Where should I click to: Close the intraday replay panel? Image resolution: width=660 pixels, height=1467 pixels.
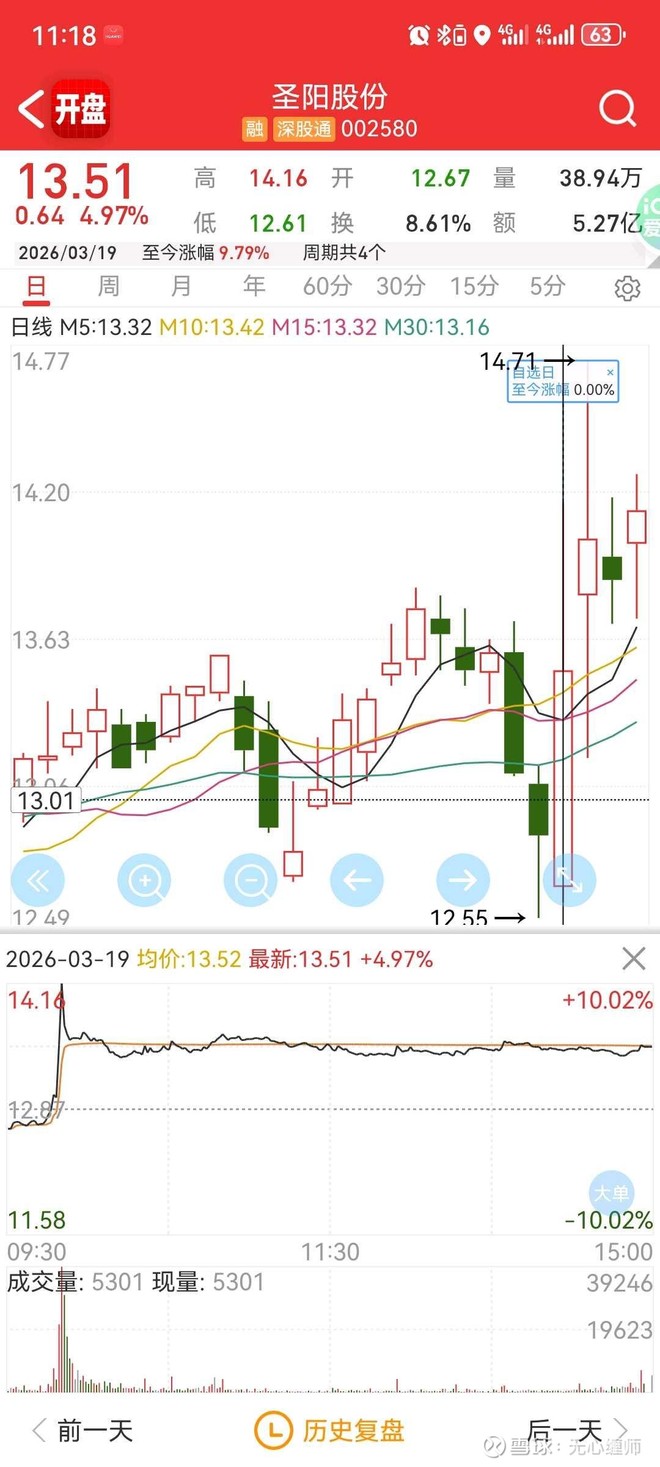pyautogui.click(x=634, y=960)
